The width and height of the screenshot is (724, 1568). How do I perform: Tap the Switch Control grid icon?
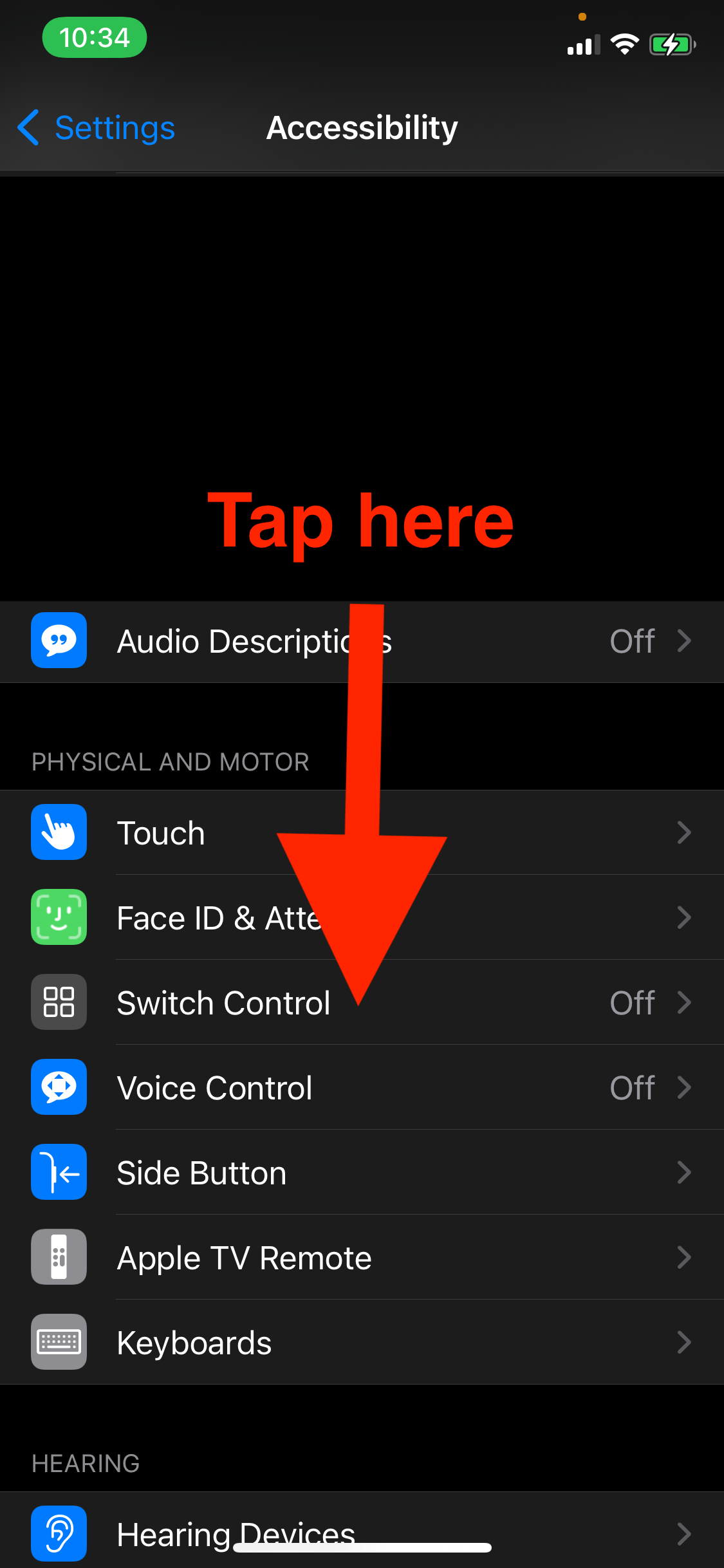[59, 1002]
